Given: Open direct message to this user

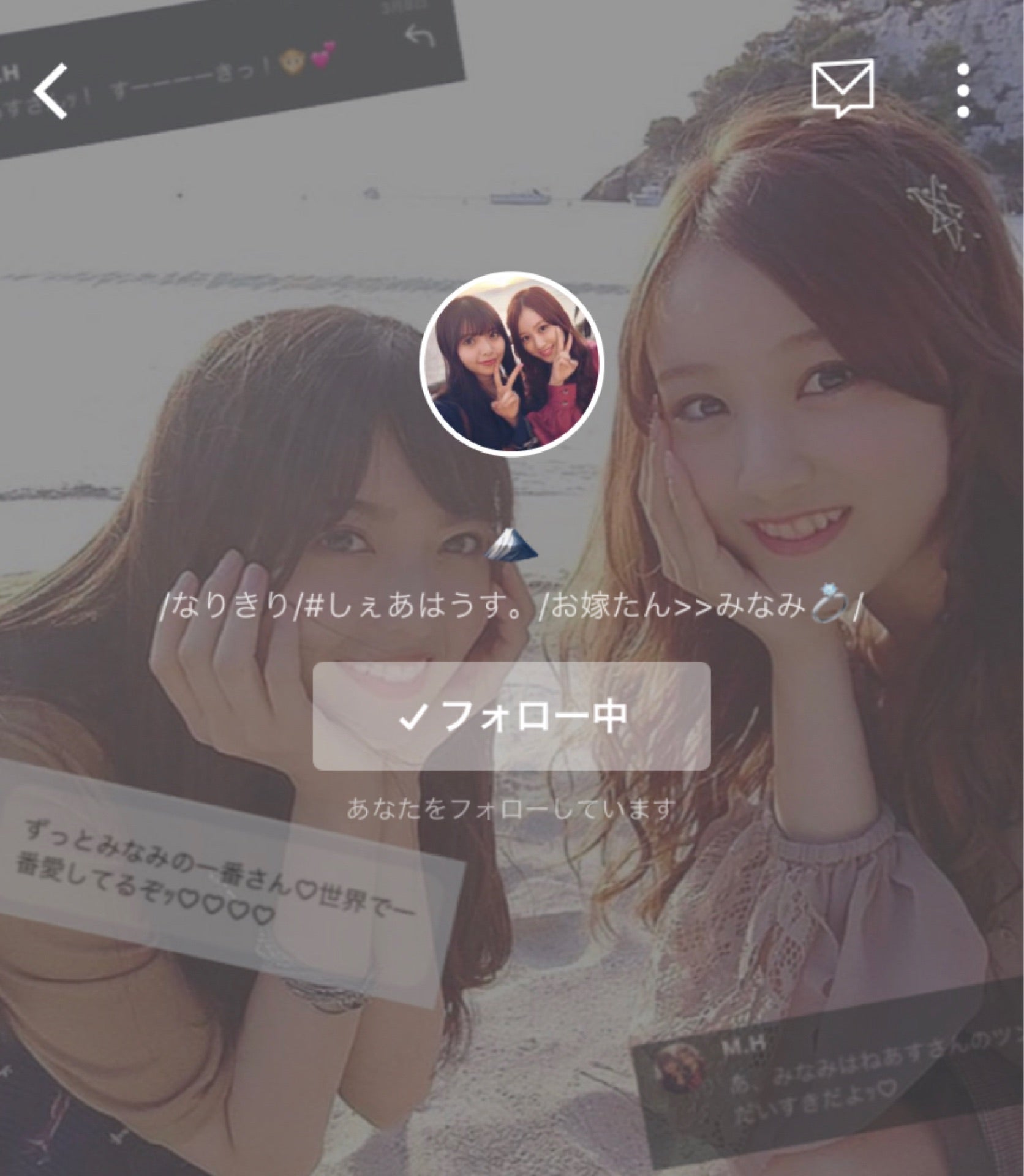Looking at the screenshot, I should click(843, 89).
